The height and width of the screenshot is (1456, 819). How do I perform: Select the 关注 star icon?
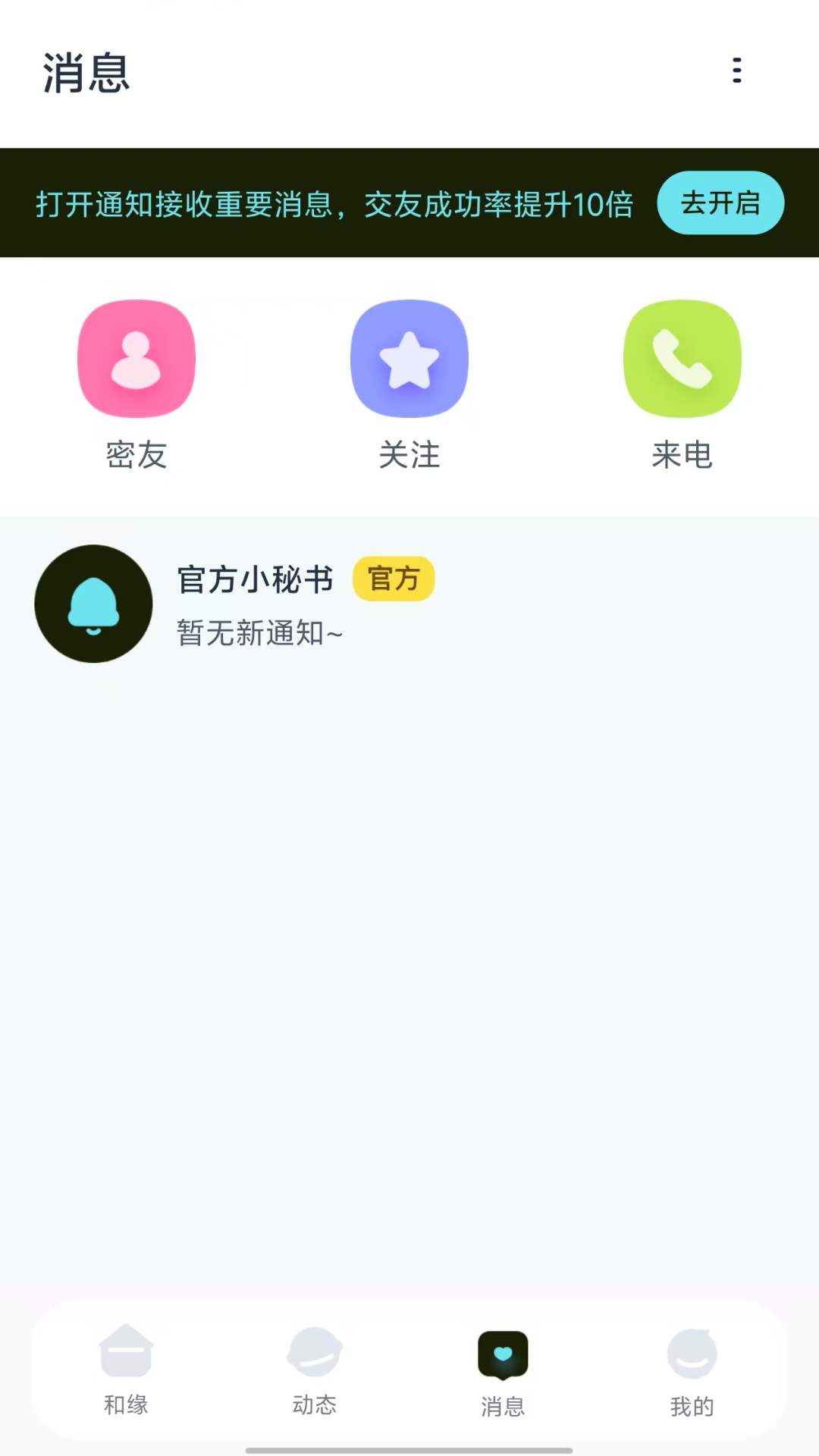pyautogui.click(x=409, y=358)
